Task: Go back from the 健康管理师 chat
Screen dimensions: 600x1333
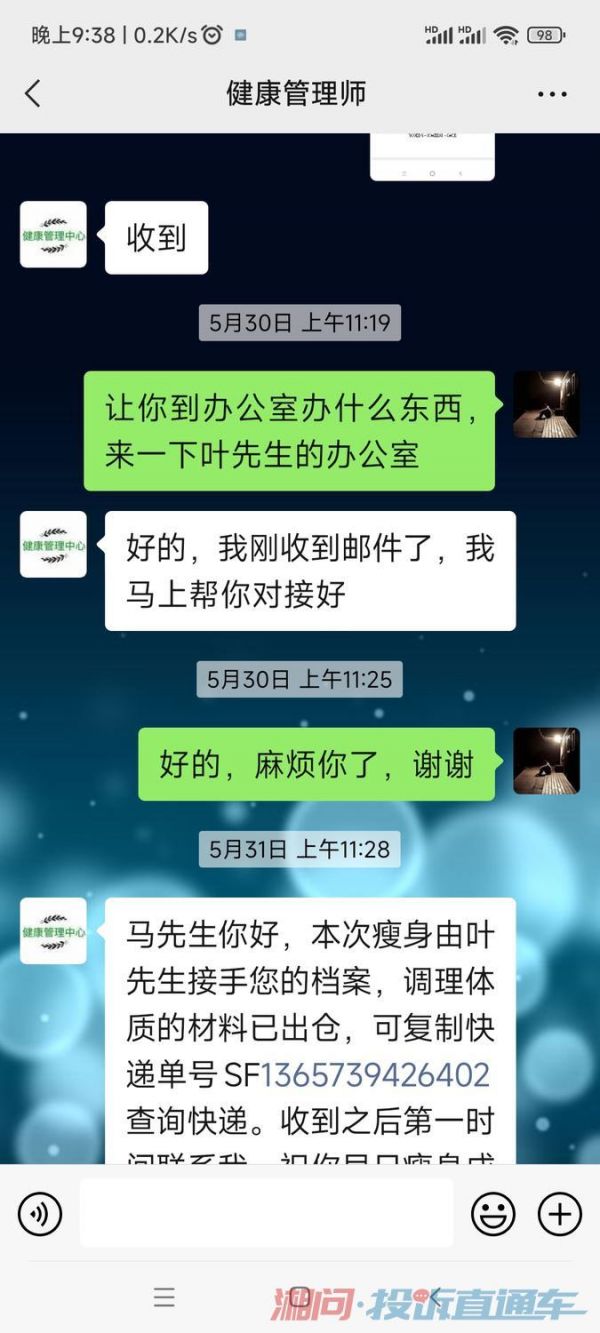Action: point(33,94)
